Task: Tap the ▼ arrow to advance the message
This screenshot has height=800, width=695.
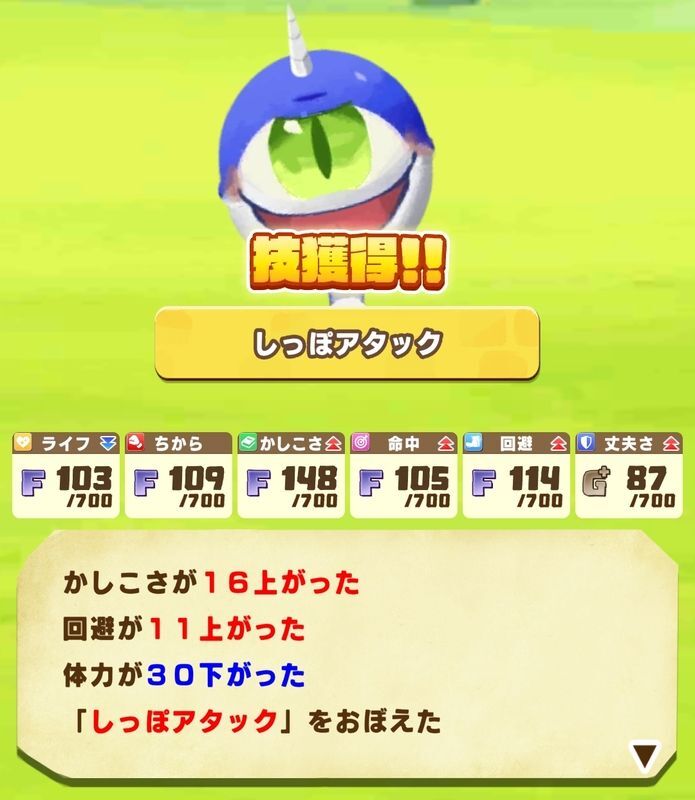Action: [x=646, y=754]
